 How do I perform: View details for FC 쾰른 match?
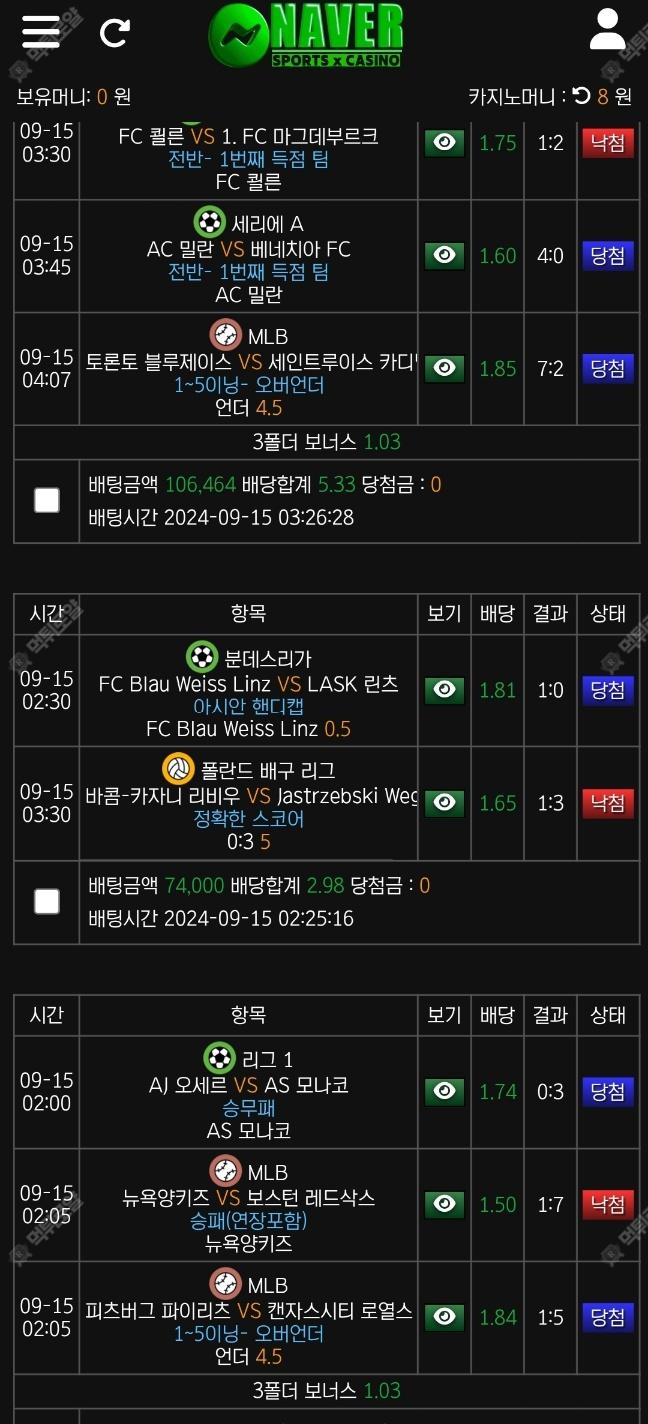click(x=444, y=143)
